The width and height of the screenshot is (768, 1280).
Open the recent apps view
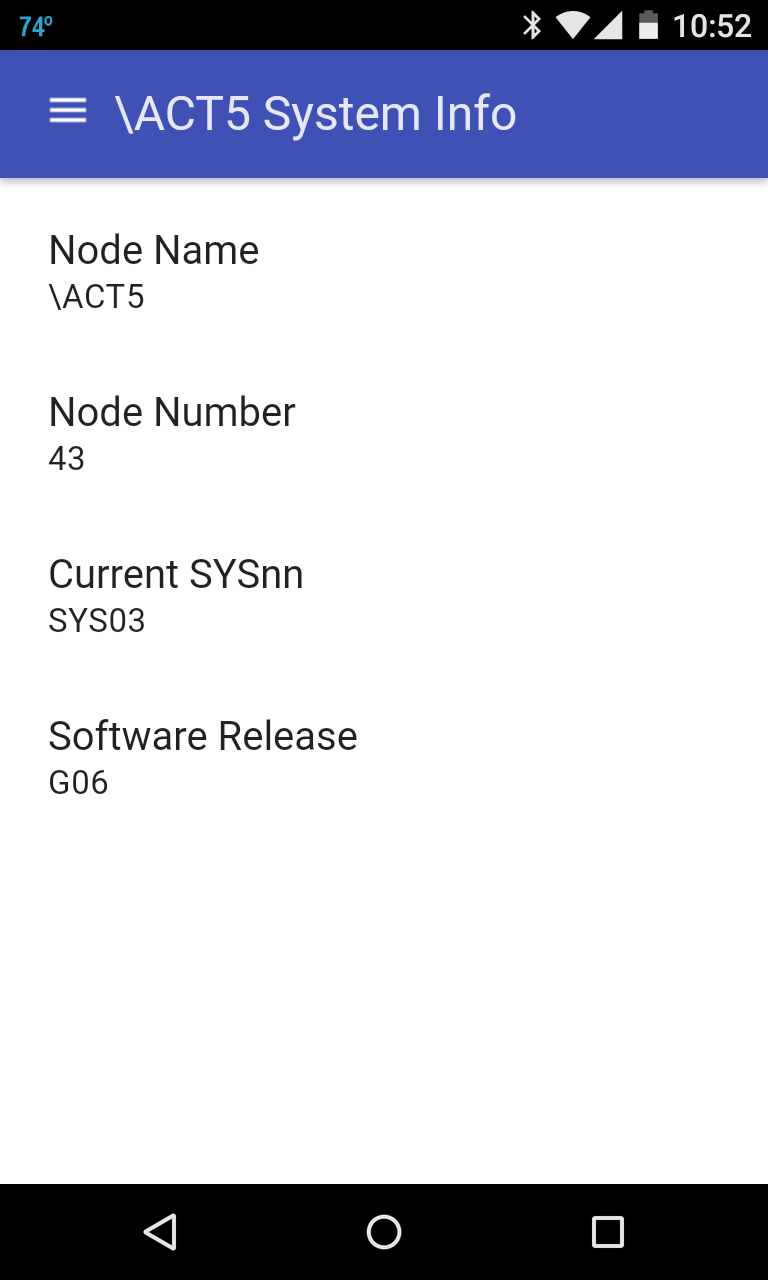coord(607,1232)
